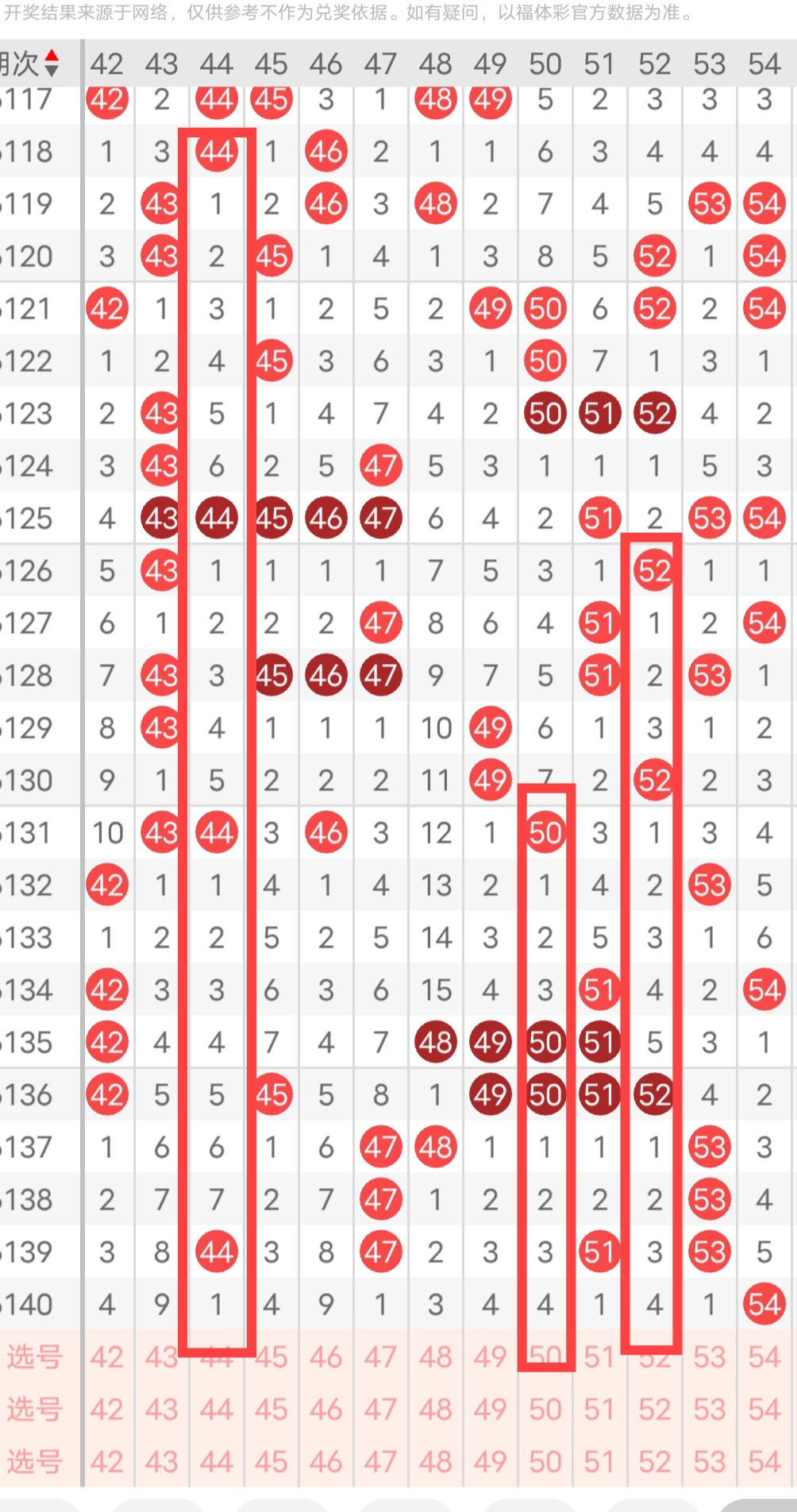Choose number 44 in the middle 选号 row
The height and width of the screenshot is (1512, 797).
(x=216, y=1410)
